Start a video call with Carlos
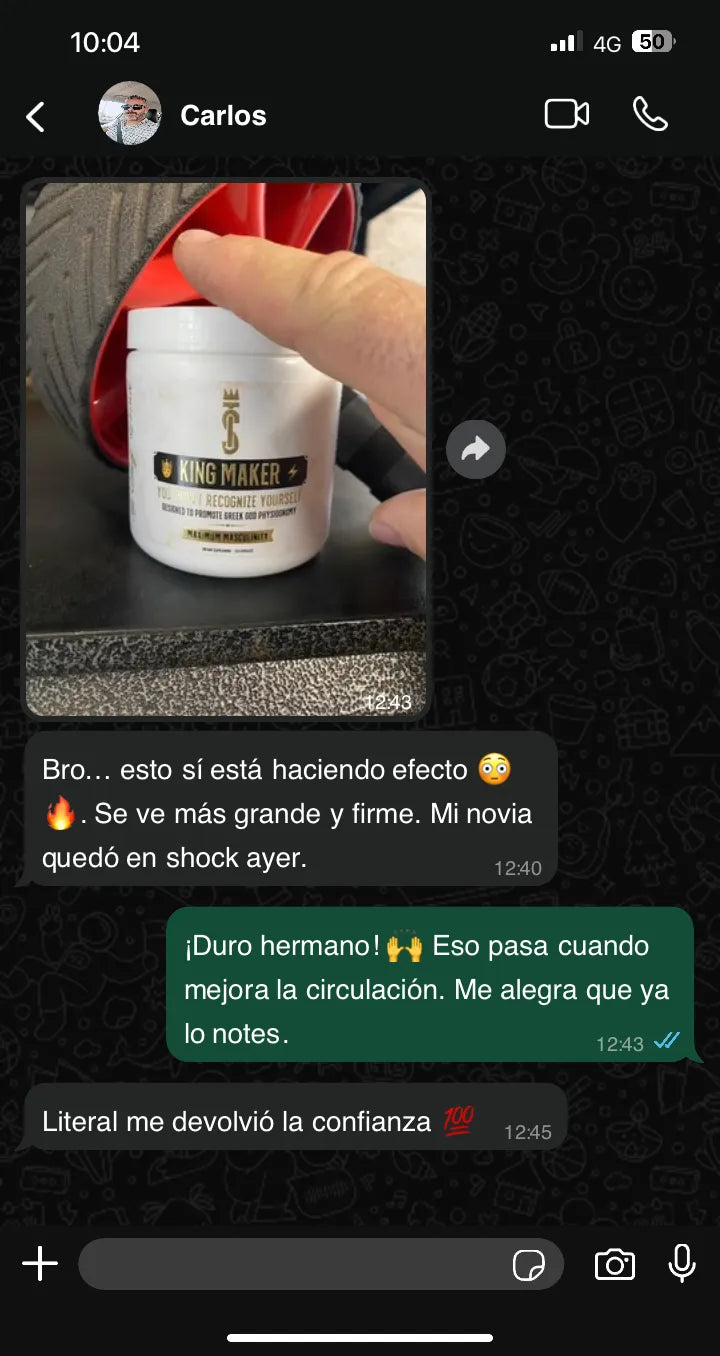This screenshot has height=1356, width=720. pyautogui.click(x=566, y=115)
